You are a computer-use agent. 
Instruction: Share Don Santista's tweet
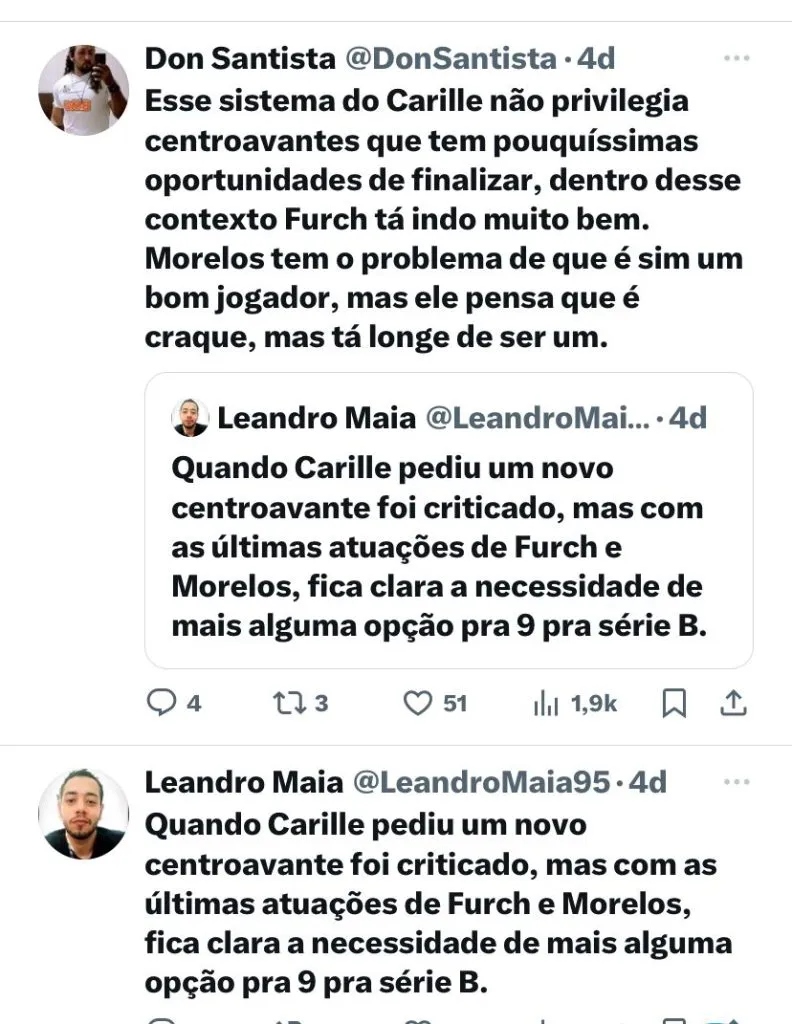pos(734,704)
